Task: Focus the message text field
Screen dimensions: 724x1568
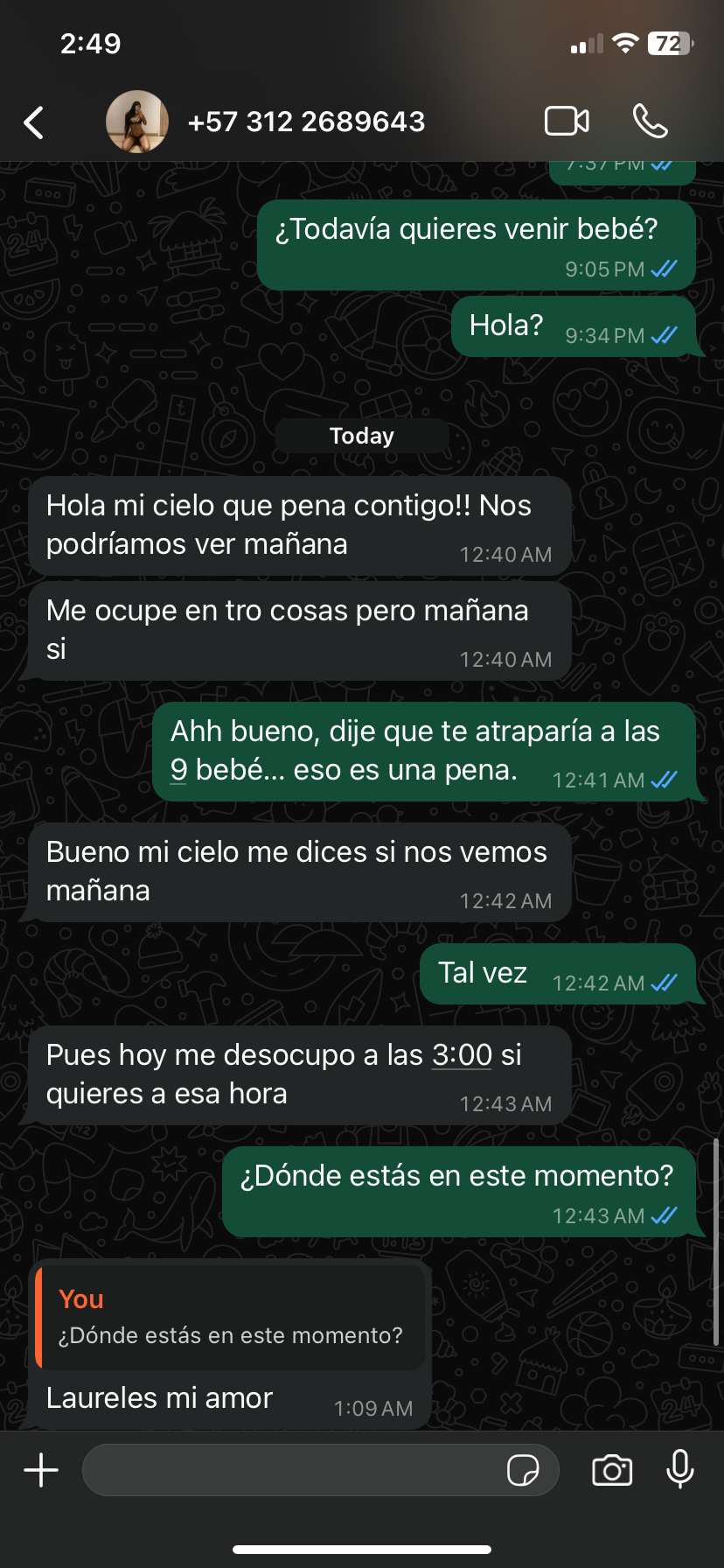Action: pyautogui.click(x=293, y=1470)
